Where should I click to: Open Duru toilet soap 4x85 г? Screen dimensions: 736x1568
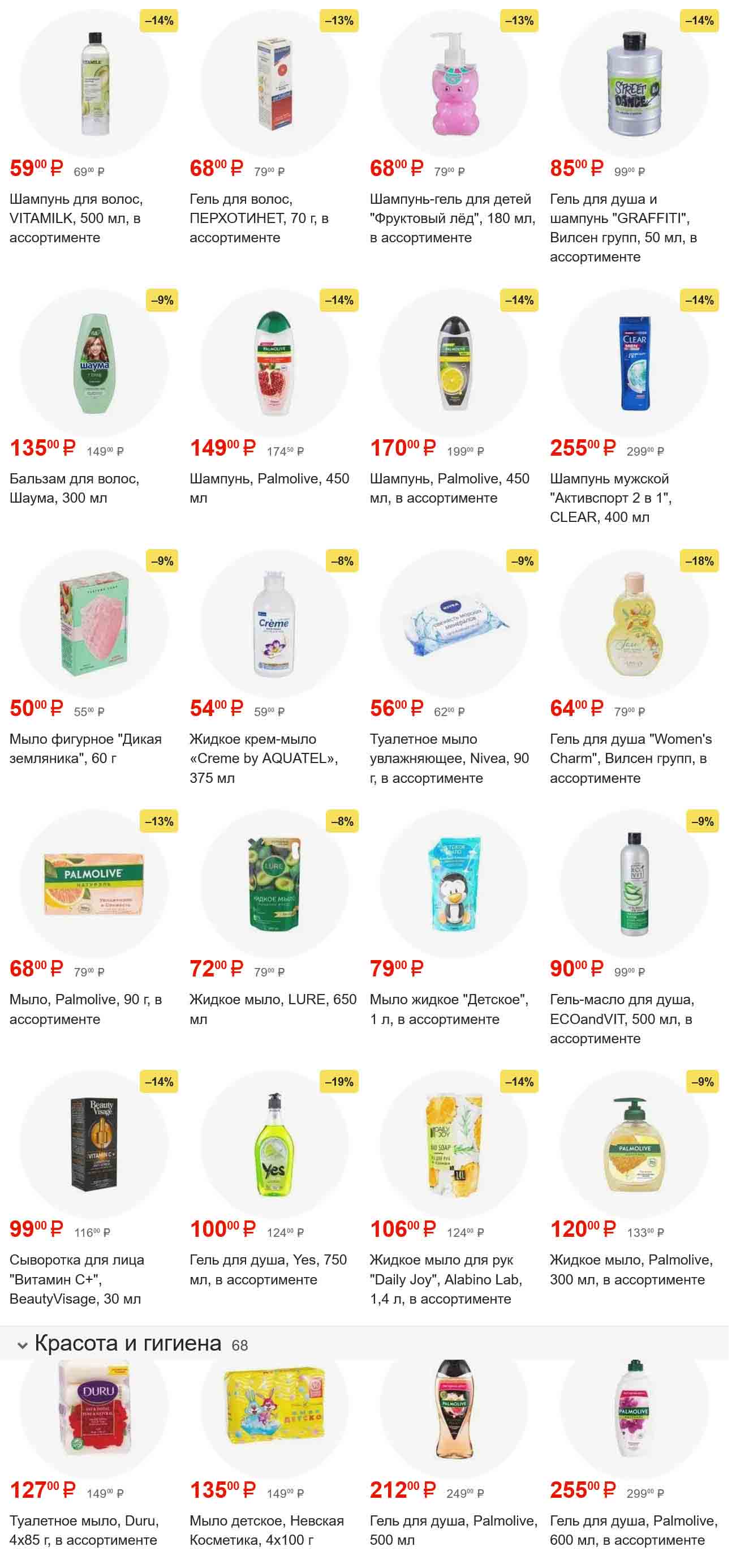[x=94, y=1412]
